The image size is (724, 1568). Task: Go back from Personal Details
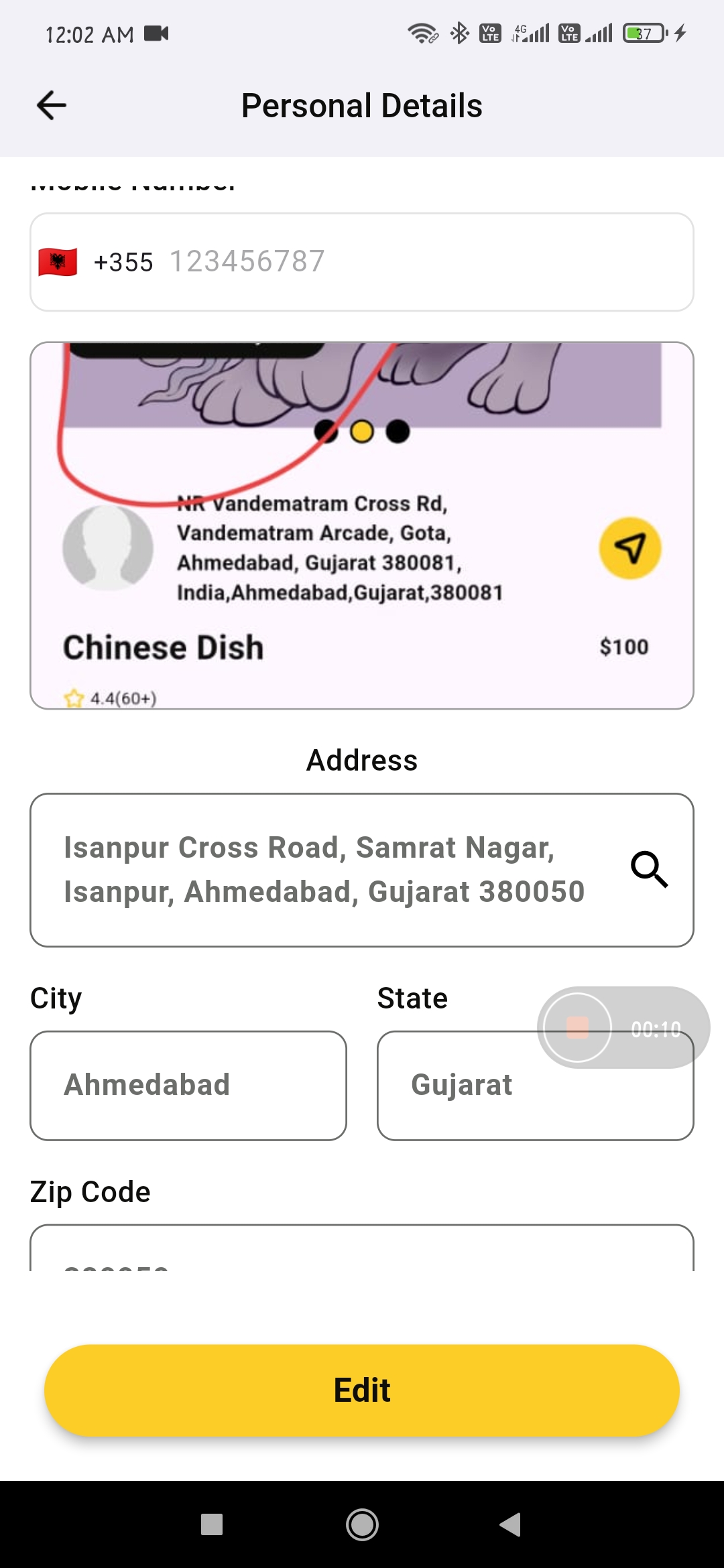click(x=52, y=105)
